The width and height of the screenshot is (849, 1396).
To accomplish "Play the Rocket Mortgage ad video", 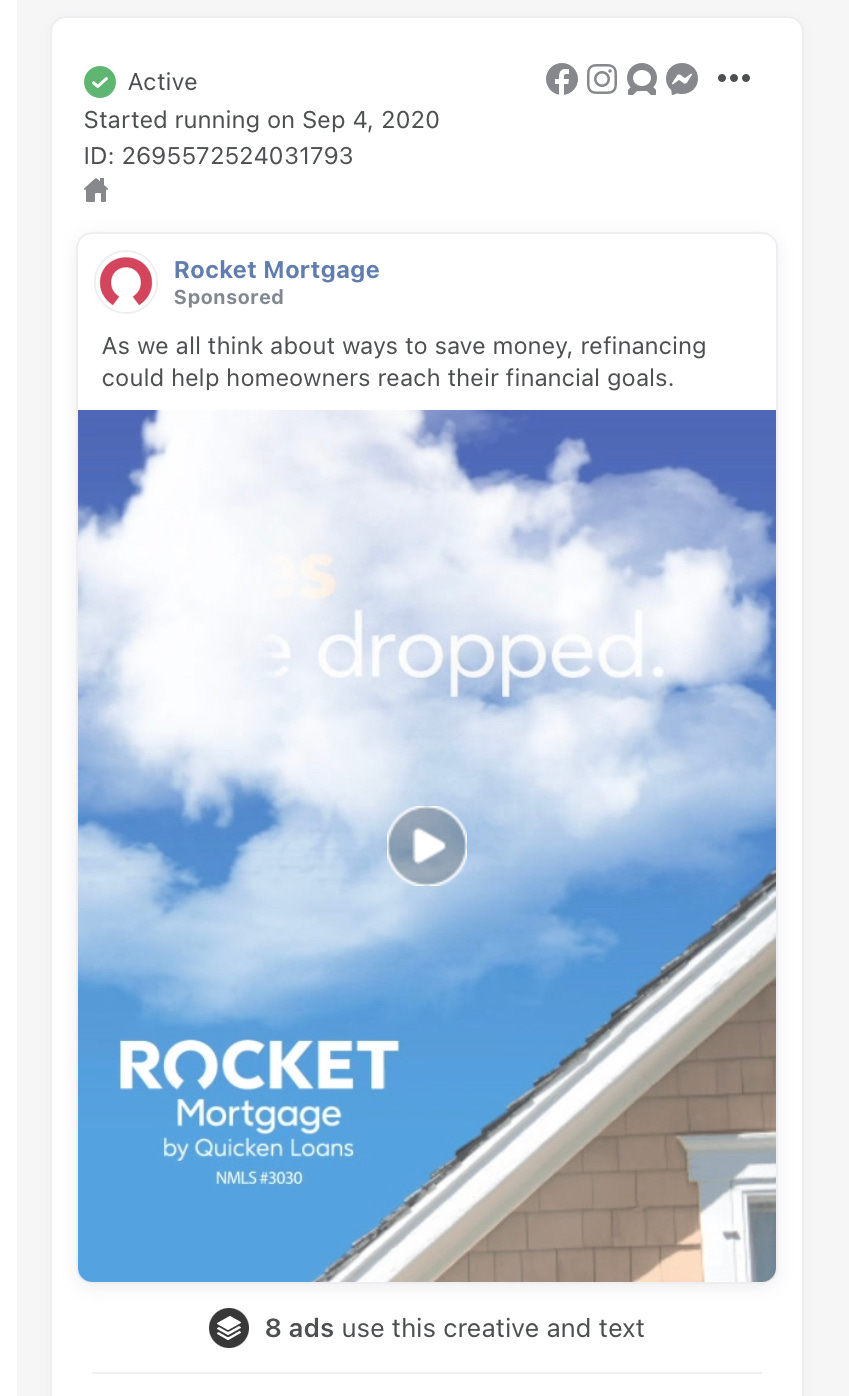I will 427,846.
